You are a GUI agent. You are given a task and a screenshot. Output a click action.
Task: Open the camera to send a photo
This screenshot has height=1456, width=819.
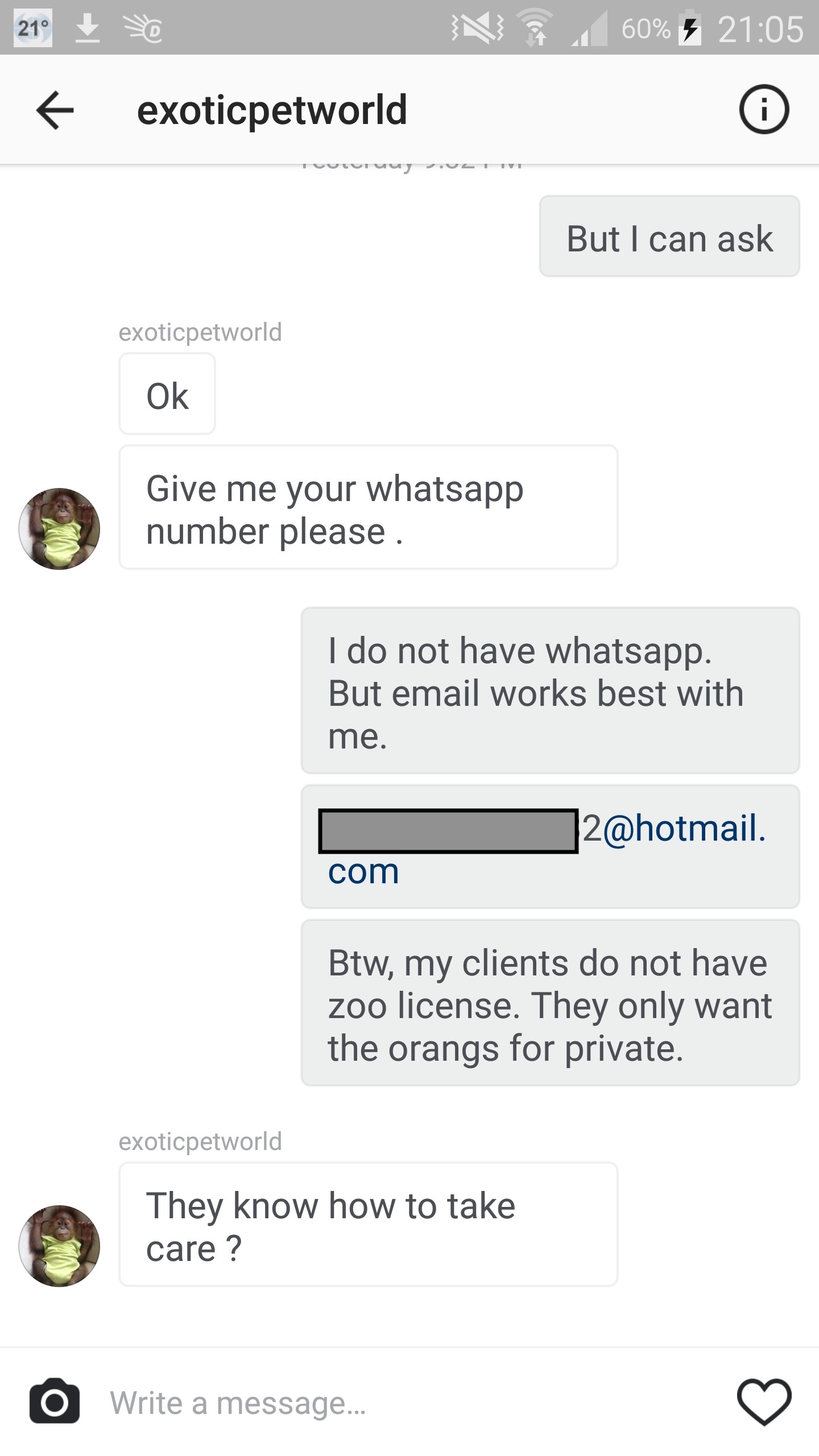(x=55, y=1402)
